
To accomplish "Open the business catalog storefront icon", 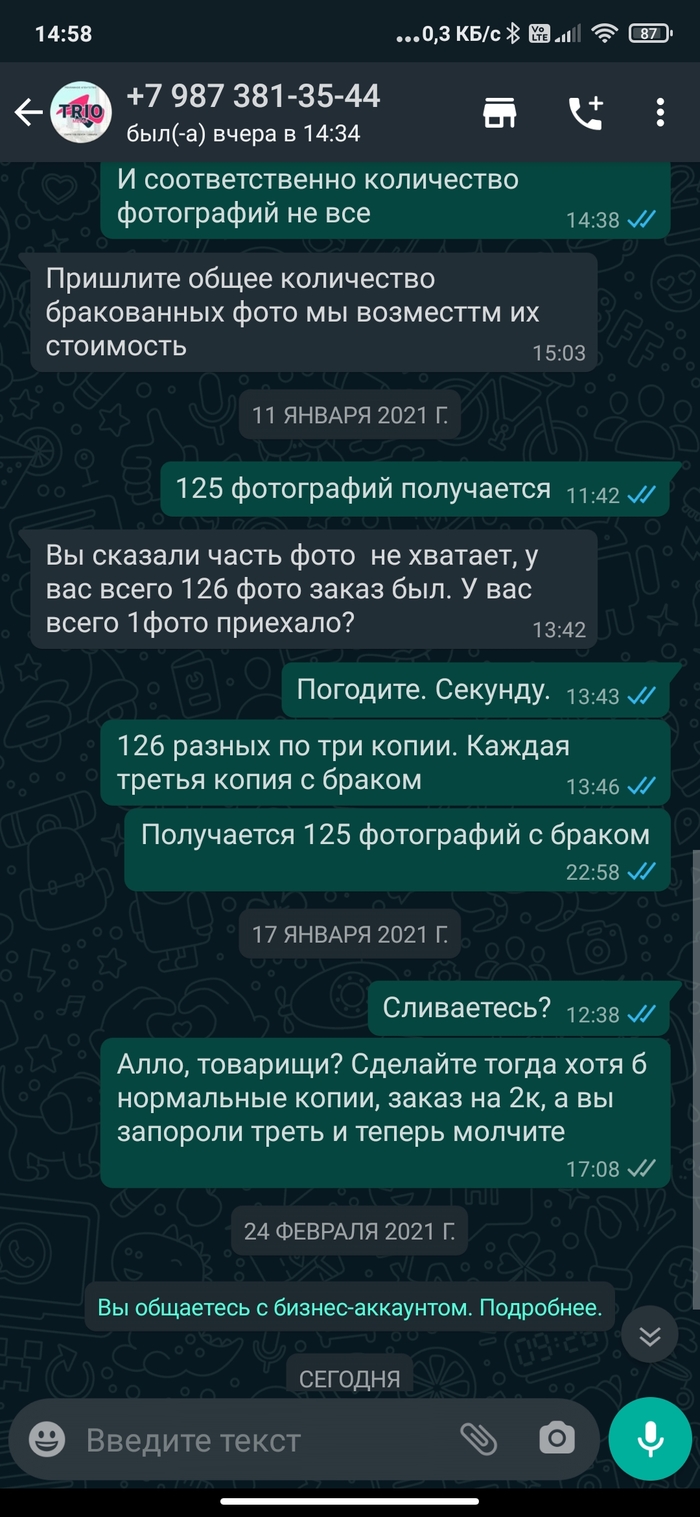I will [x=499, y=113].
